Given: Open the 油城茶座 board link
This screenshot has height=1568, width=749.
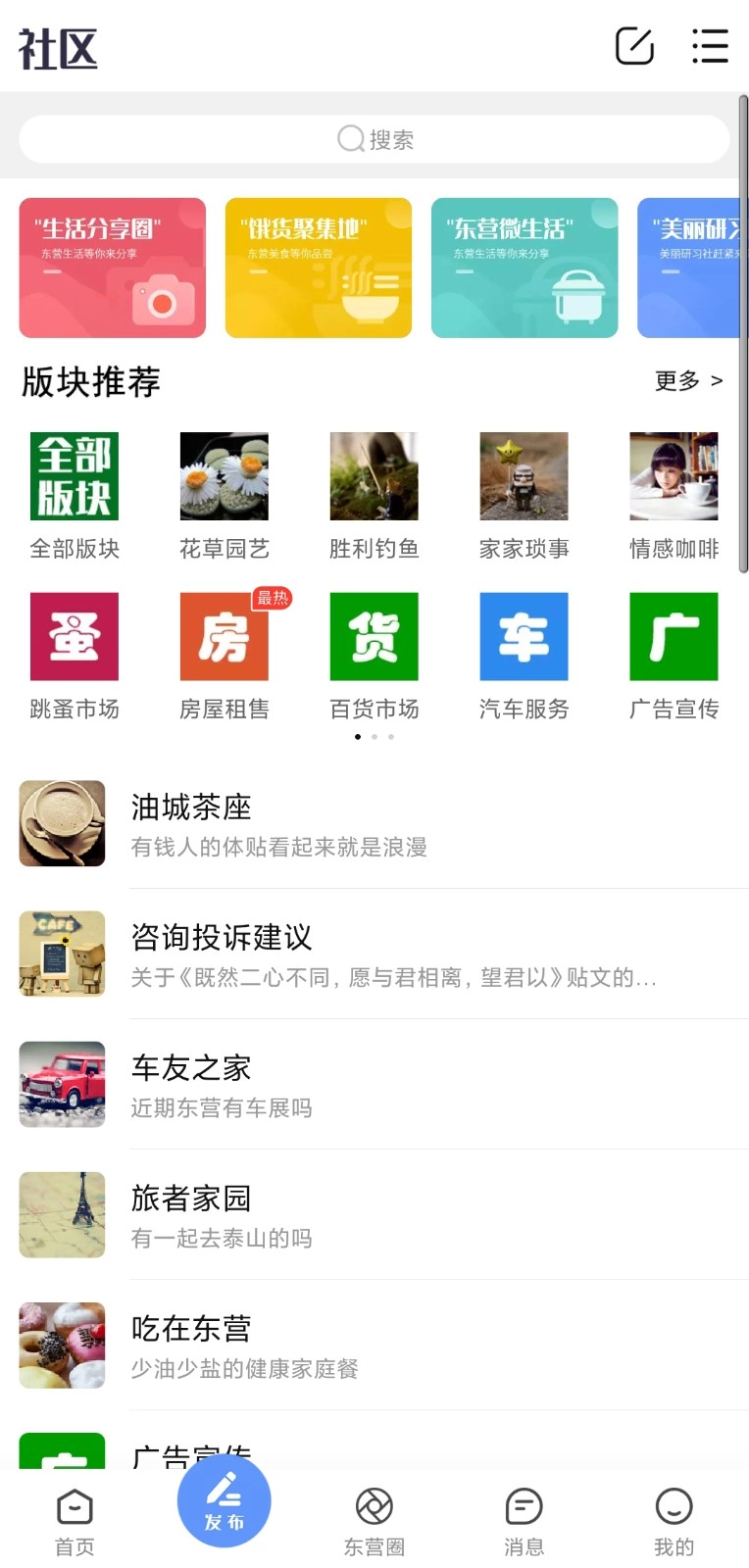Looking at the screenshot, I should [192, 807].
